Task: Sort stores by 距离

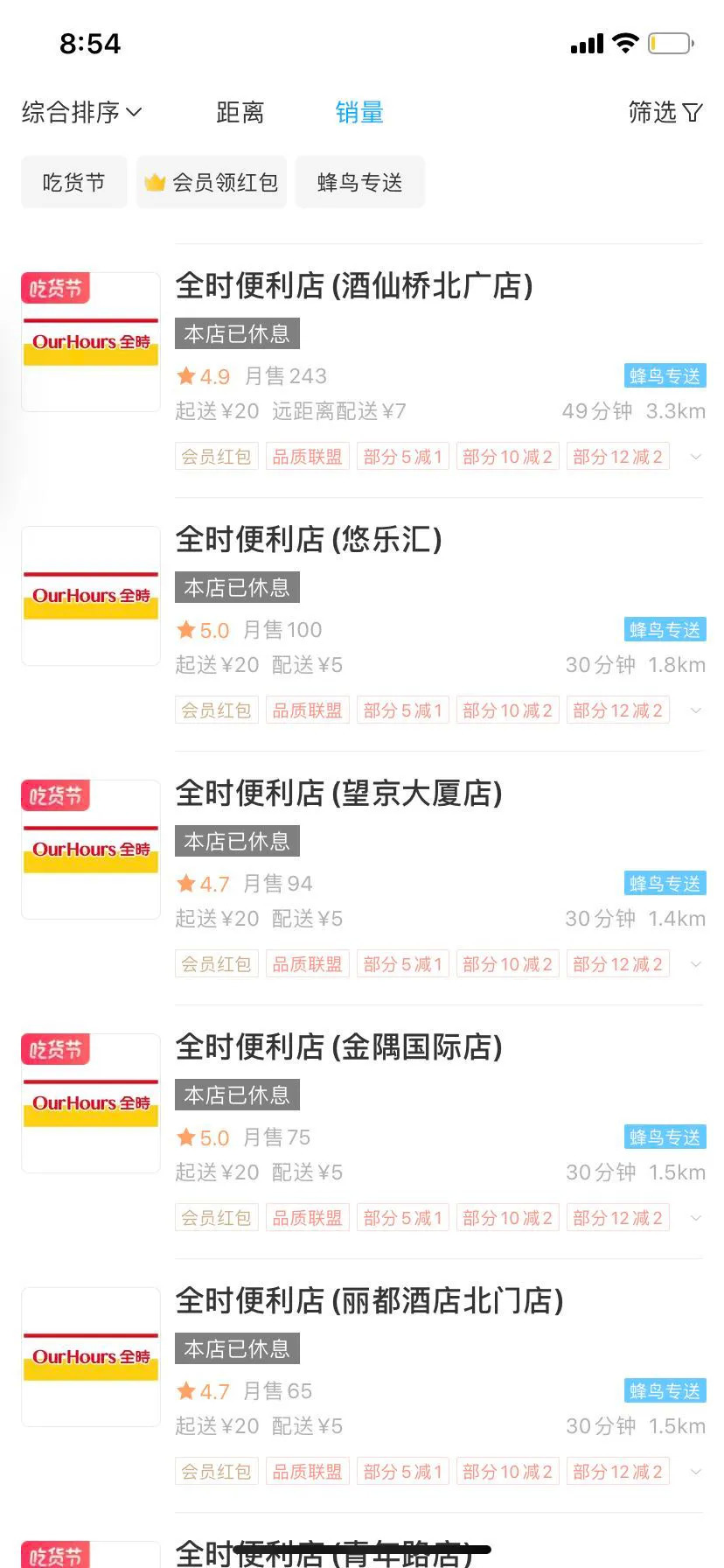Action: [240, 113]
